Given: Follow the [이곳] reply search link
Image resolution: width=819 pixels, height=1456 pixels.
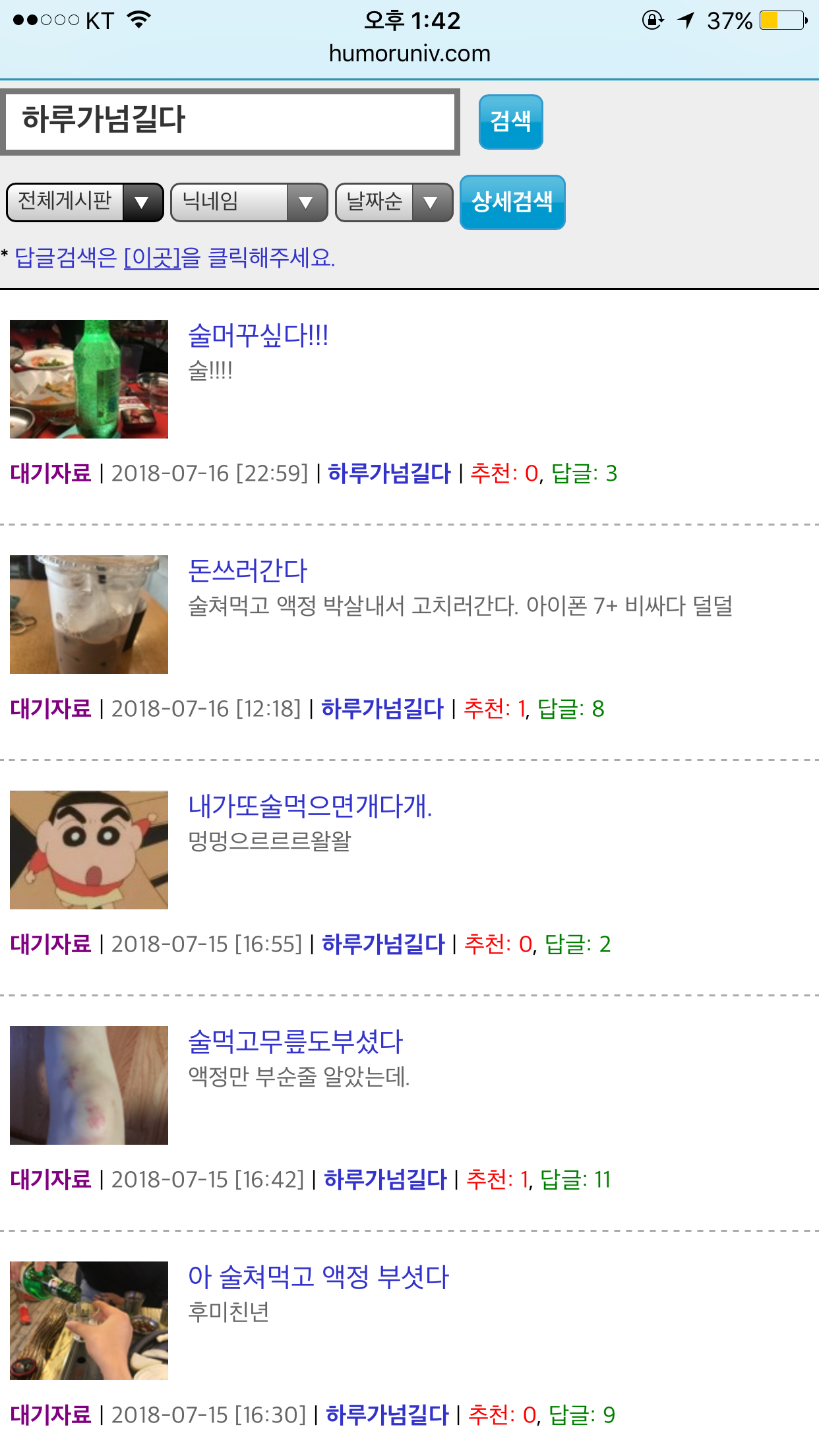Looking at the screenshot, I should pyautogui.click(x=152, y=257).
